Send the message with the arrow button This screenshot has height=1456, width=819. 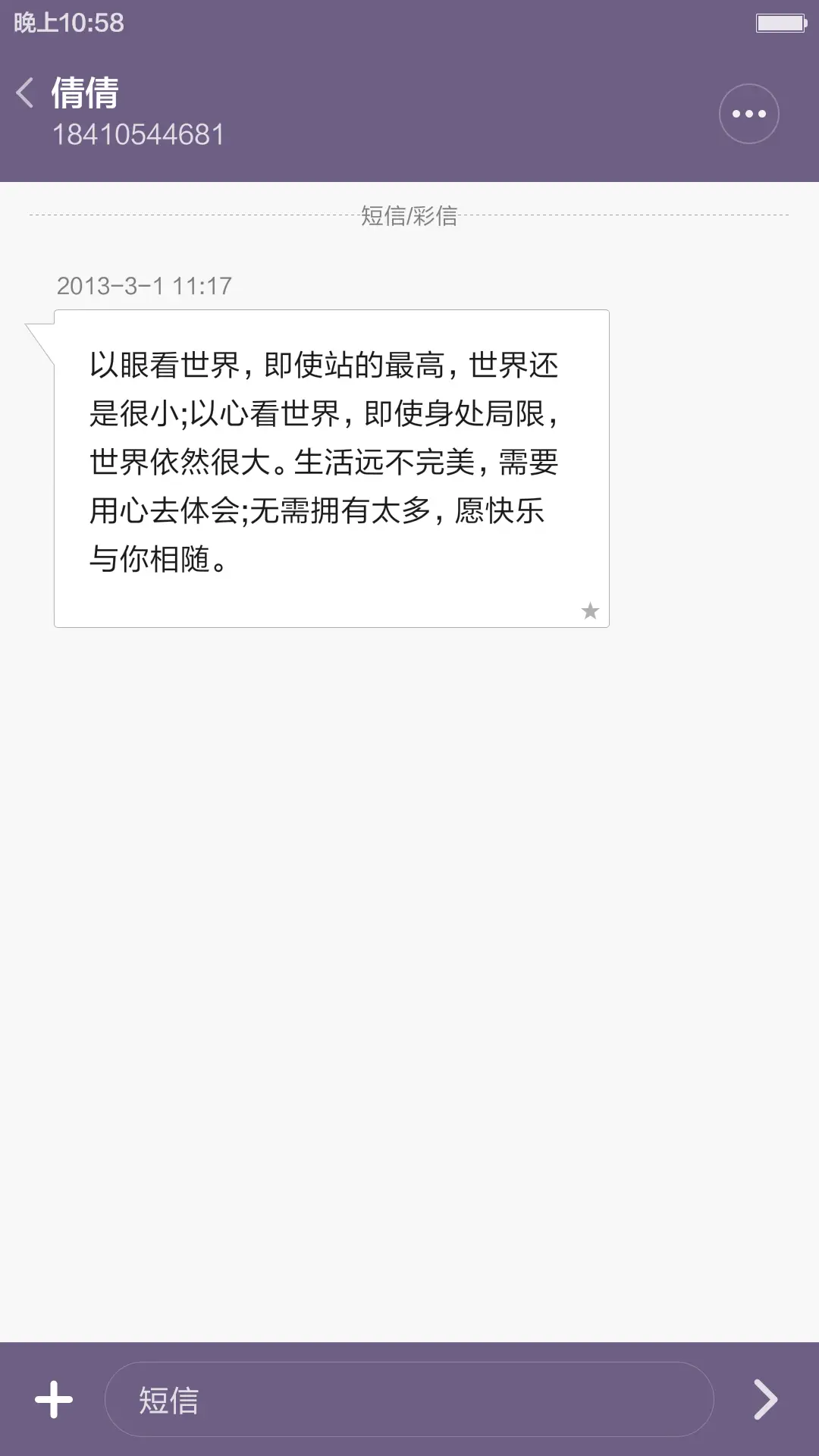coord(765,1399)
